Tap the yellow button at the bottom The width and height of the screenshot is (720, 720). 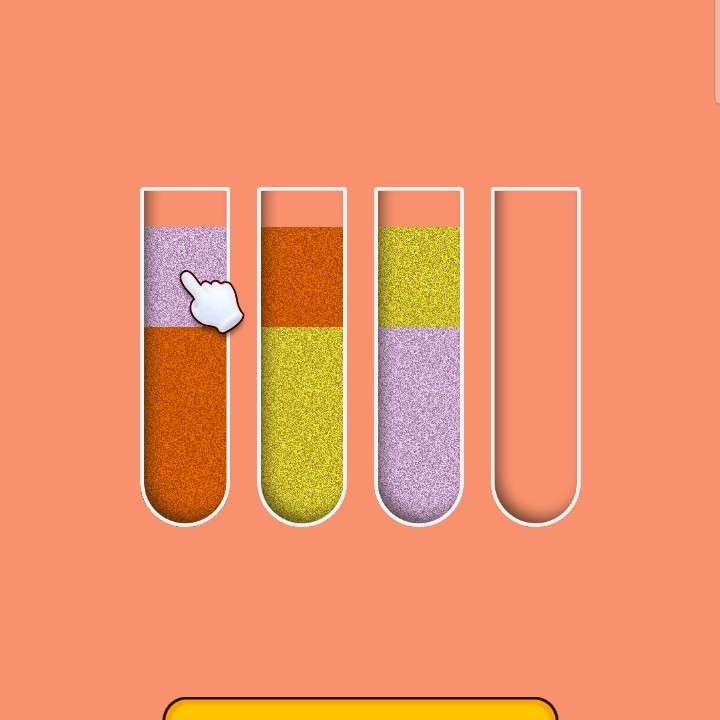click(x=360, y=708)
